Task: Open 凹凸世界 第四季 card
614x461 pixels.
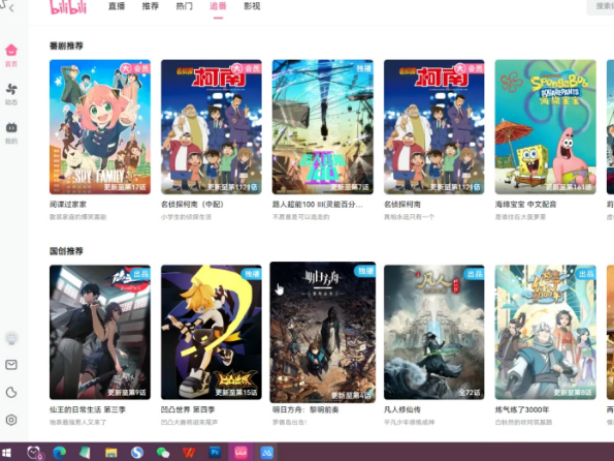Action: 211,332
